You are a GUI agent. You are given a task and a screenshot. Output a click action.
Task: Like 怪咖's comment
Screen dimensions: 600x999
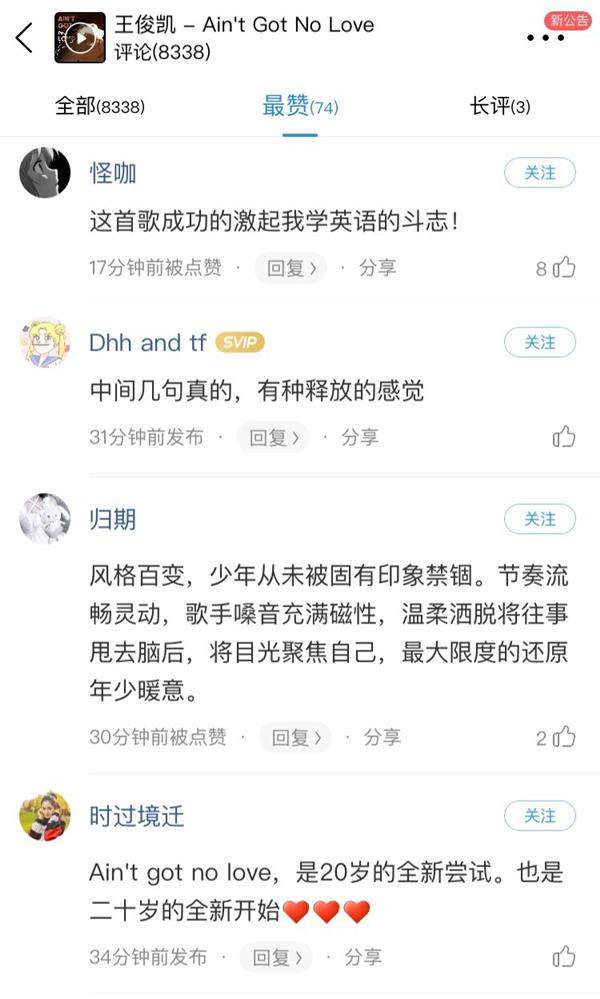(x=564, y=268)
